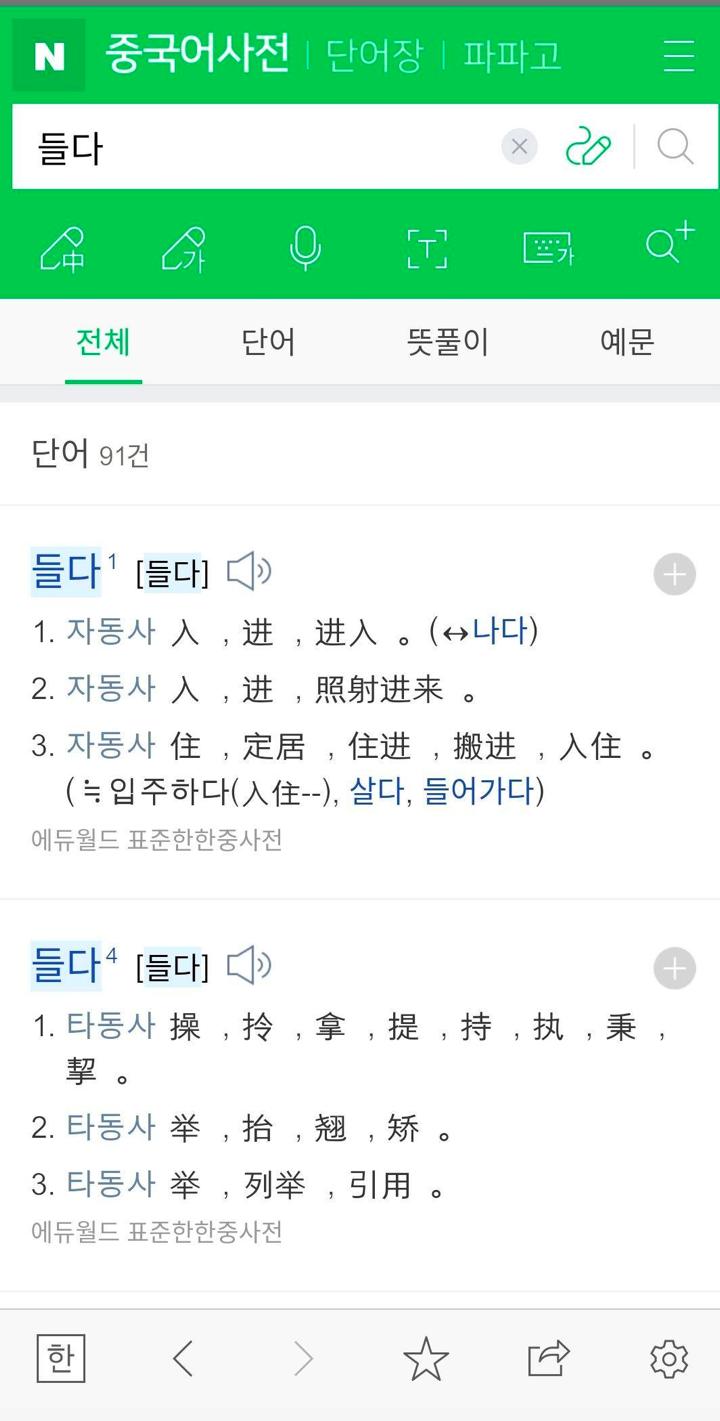The width and height of the screenshot is (720, 1421).
Task: Start voice search with the microphone icon
Action: click(x=305, y=250)
